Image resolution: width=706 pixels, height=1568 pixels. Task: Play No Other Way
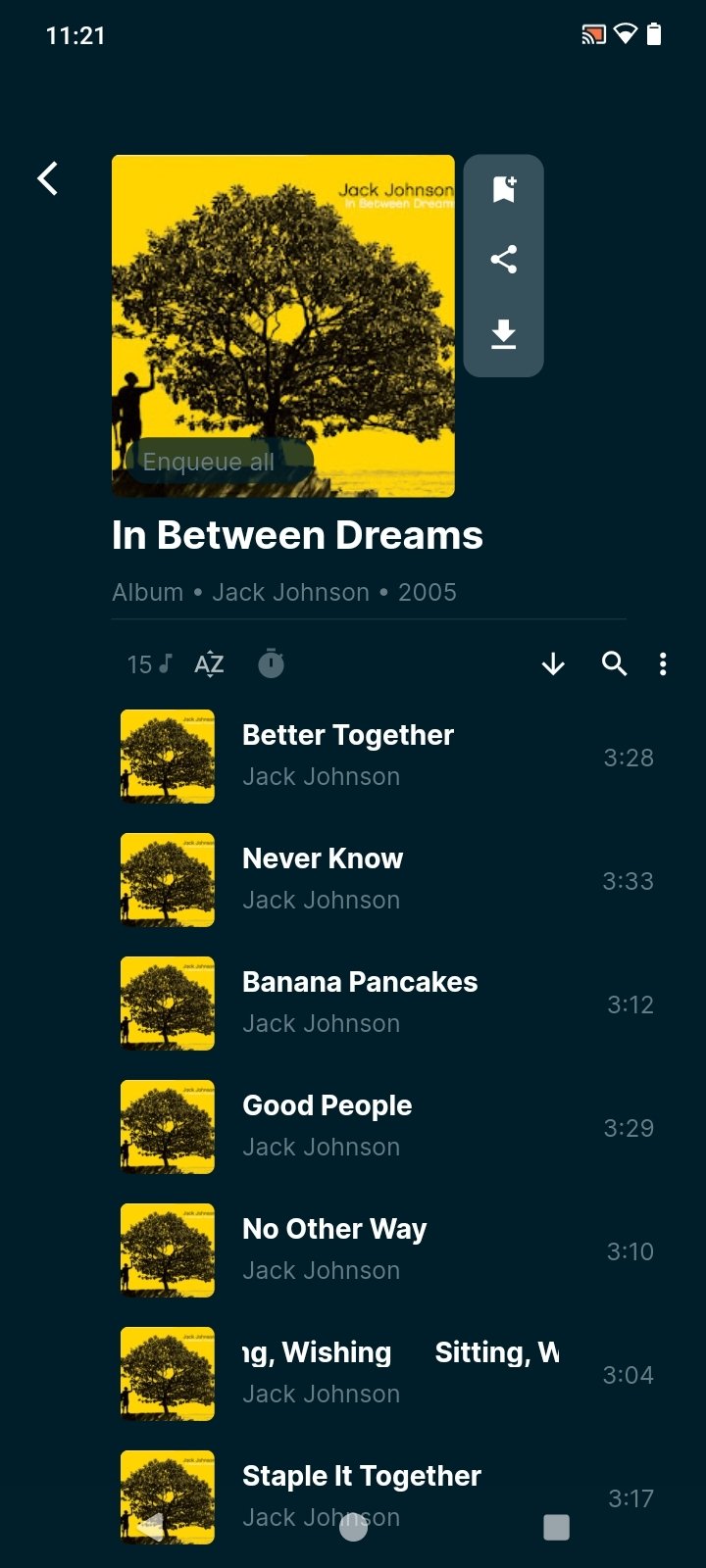[x=387, y=1250]
